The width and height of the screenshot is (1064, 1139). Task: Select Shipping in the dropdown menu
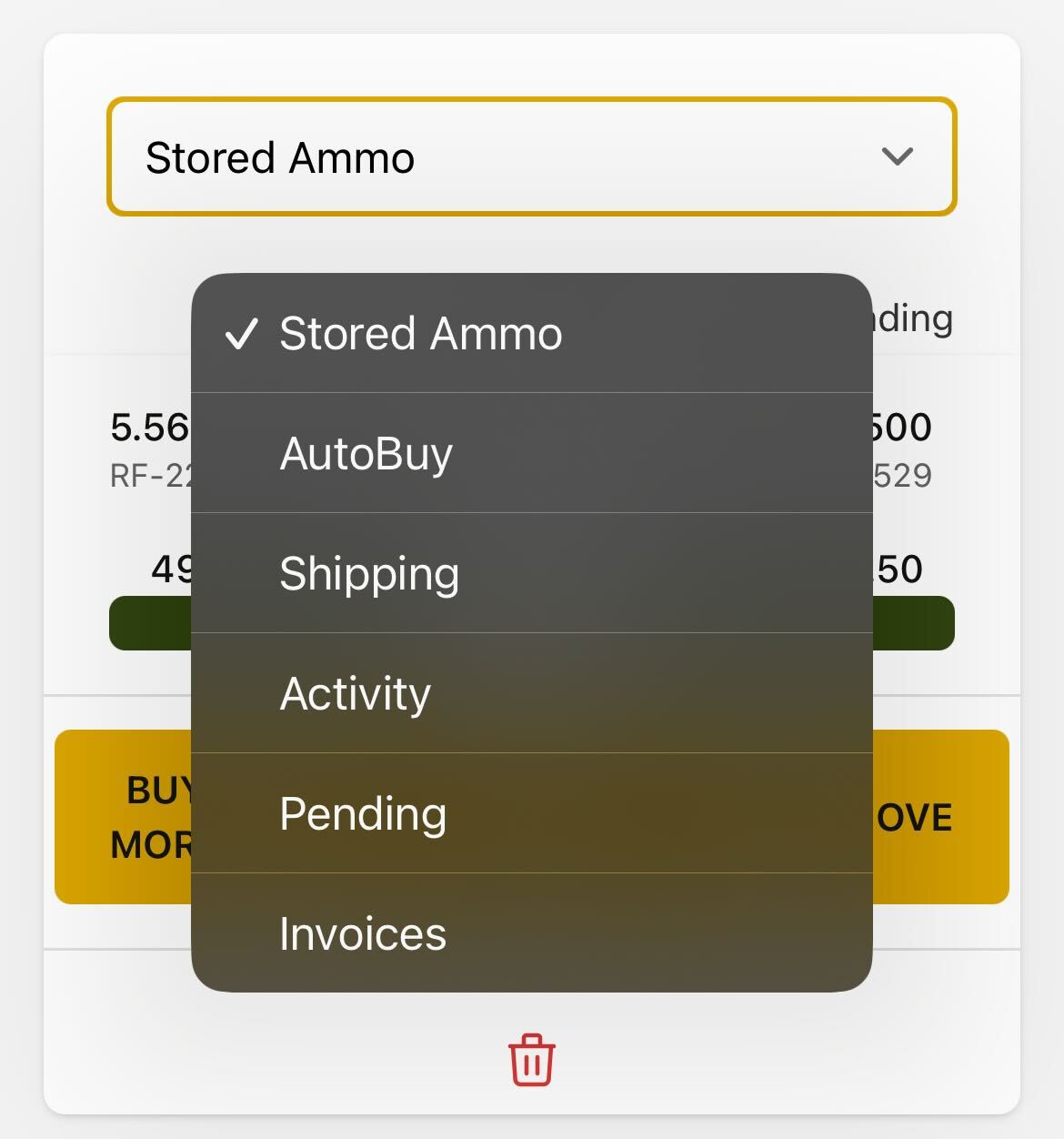369,573
